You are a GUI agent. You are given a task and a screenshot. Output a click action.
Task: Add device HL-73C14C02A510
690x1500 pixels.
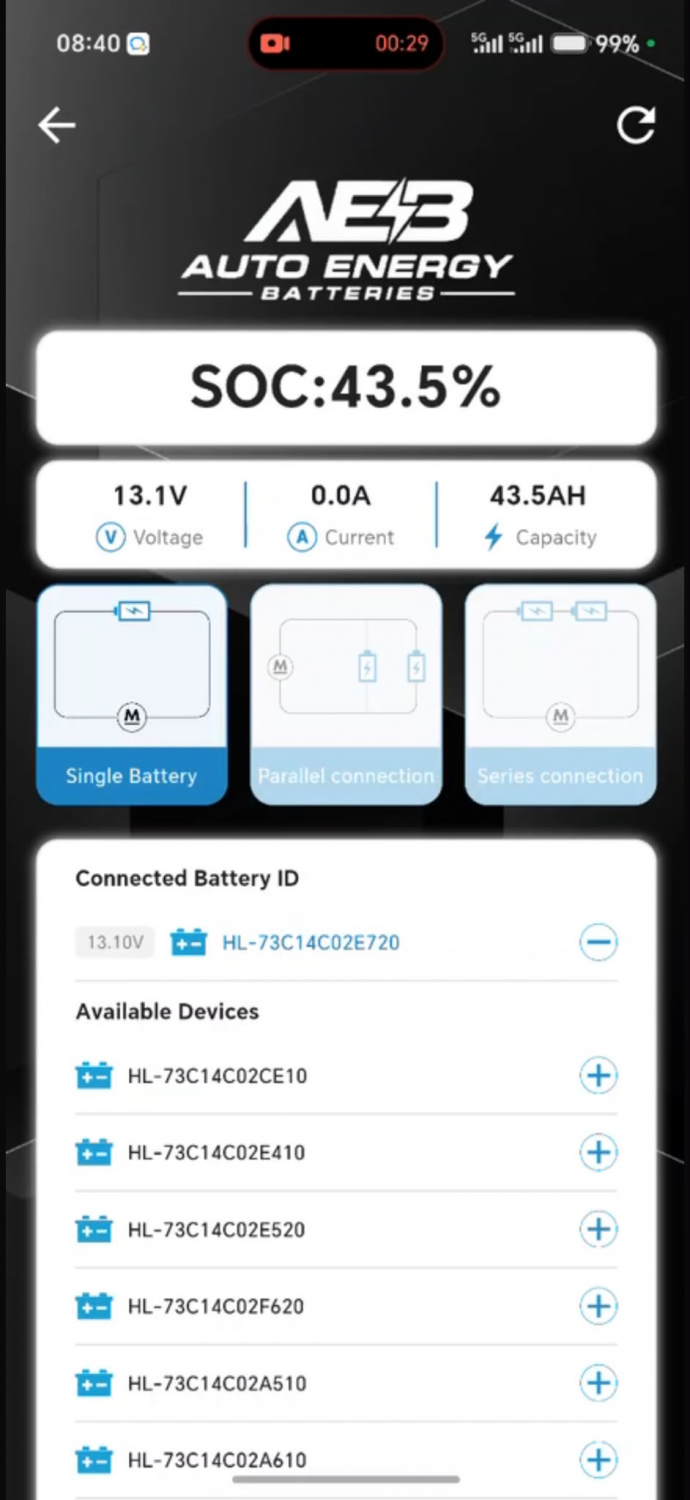[x=598, y=1383]
